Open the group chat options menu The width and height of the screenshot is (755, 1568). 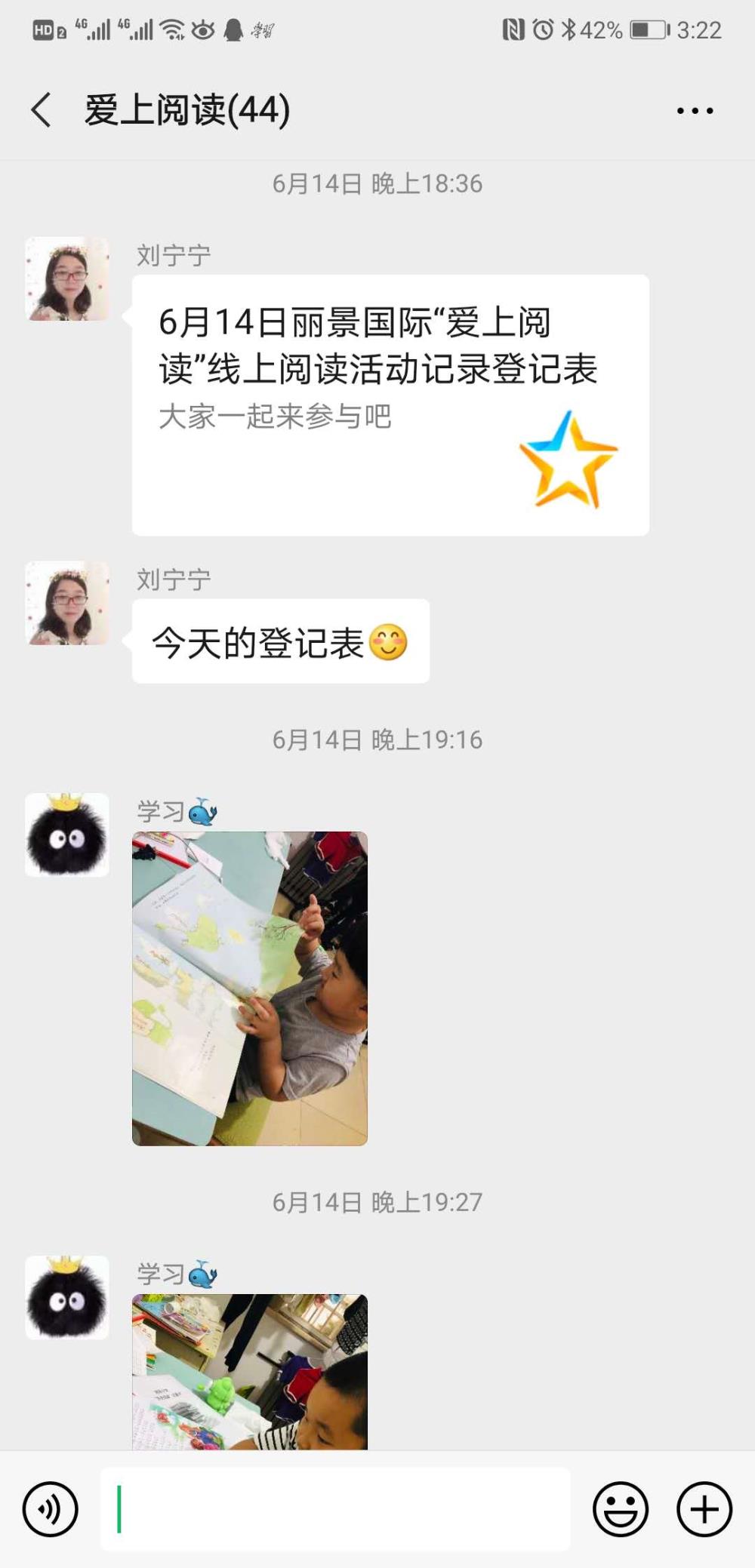tap(695, 111)
